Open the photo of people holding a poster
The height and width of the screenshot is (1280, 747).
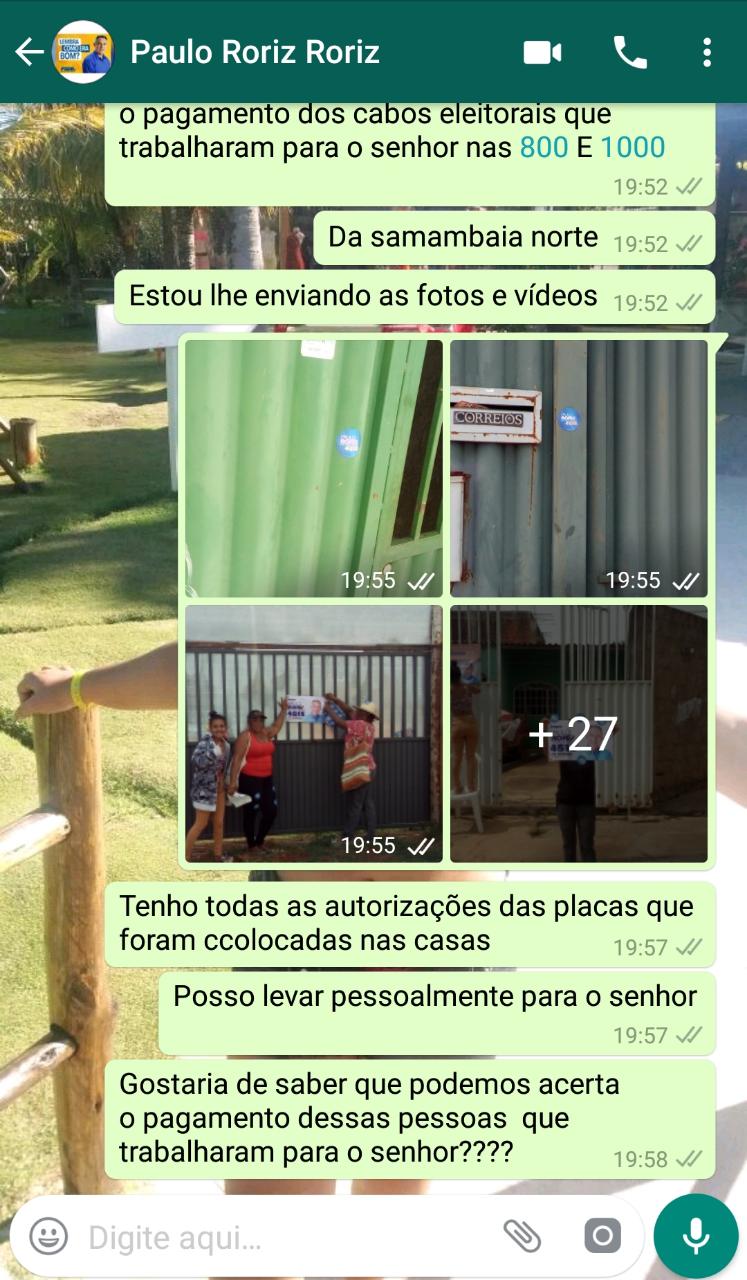pyautogui.click(x=314, y=733)
